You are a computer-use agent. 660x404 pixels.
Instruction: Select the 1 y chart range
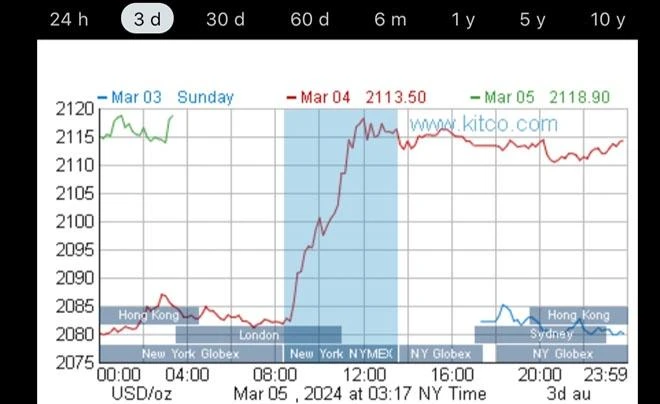click(463, 19)
